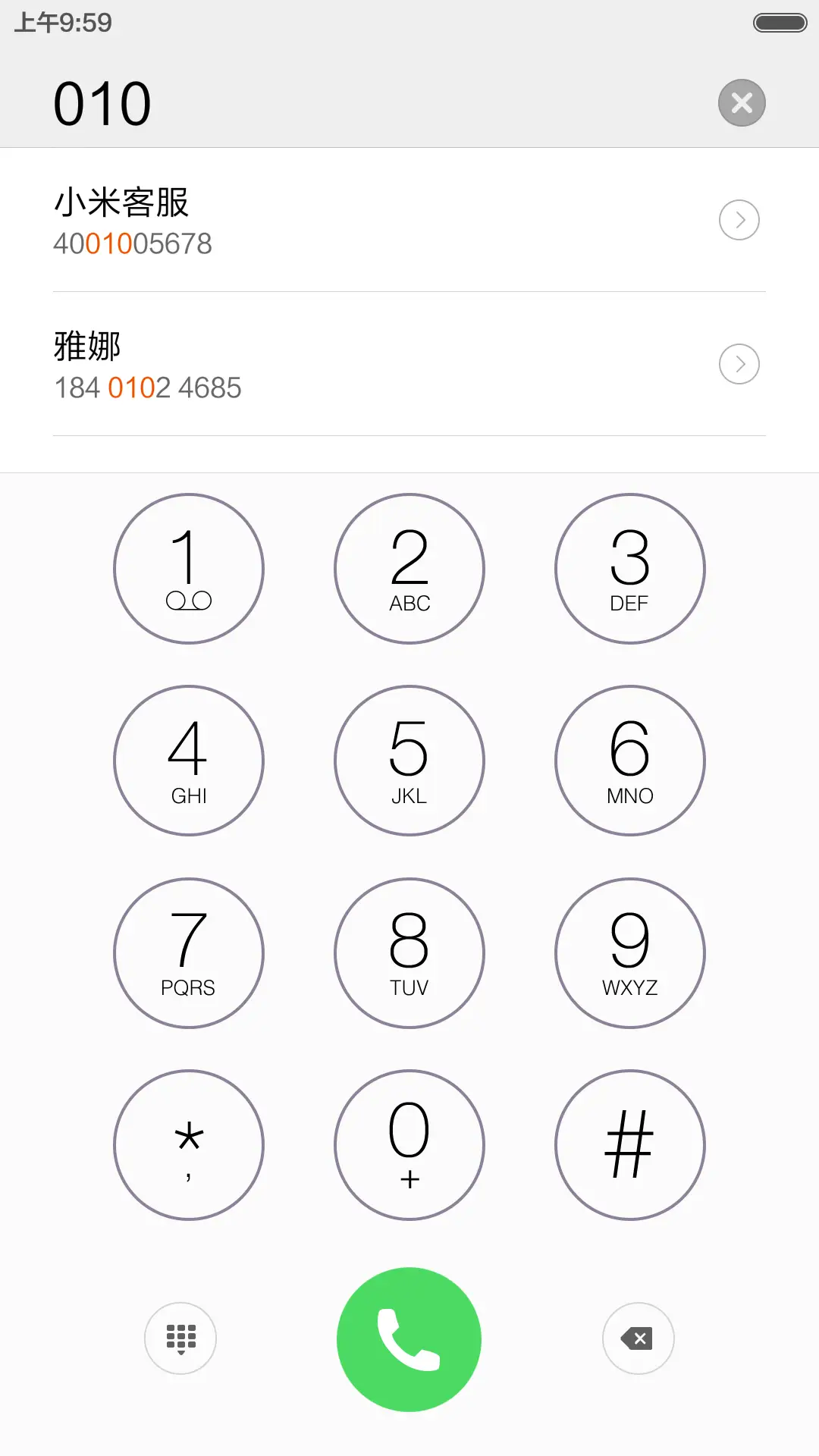Open details for 小米客服 contact
This screenshot has height=1456, width=819.
click(x=739, y=220)
